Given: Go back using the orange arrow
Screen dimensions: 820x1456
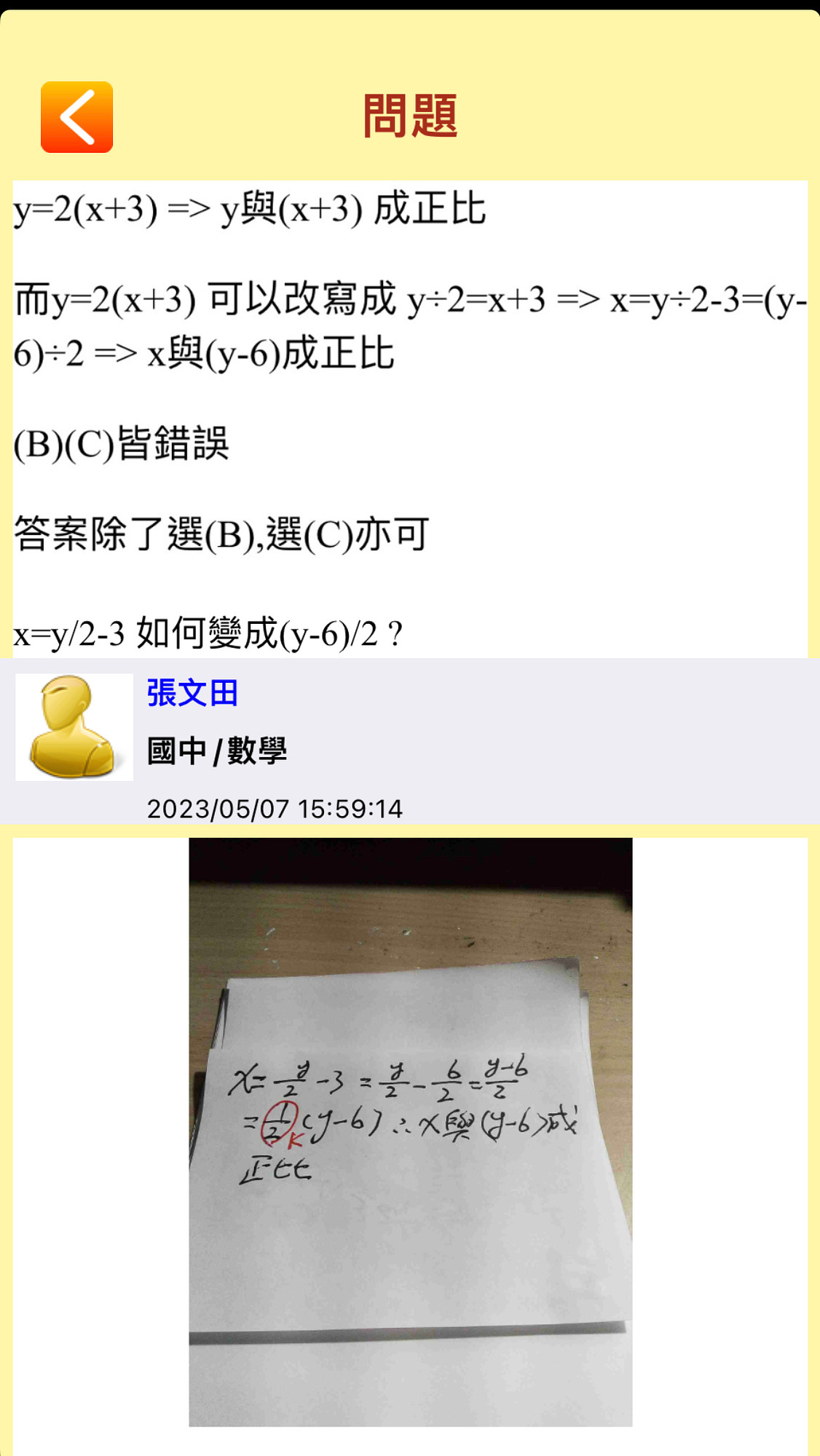Looking at the screenshot, I should pos(76,117).
